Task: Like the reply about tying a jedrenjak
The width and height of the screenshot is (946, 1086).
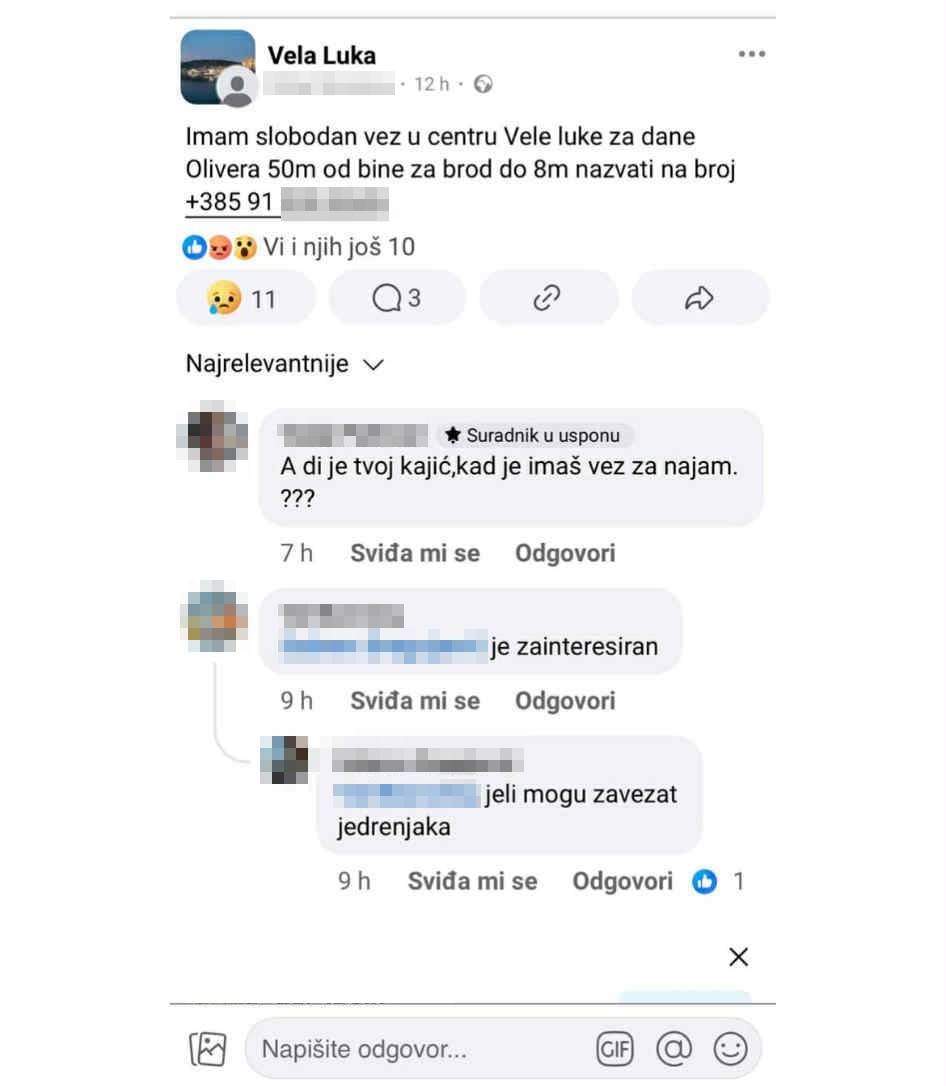Action: tap(472, 881)
